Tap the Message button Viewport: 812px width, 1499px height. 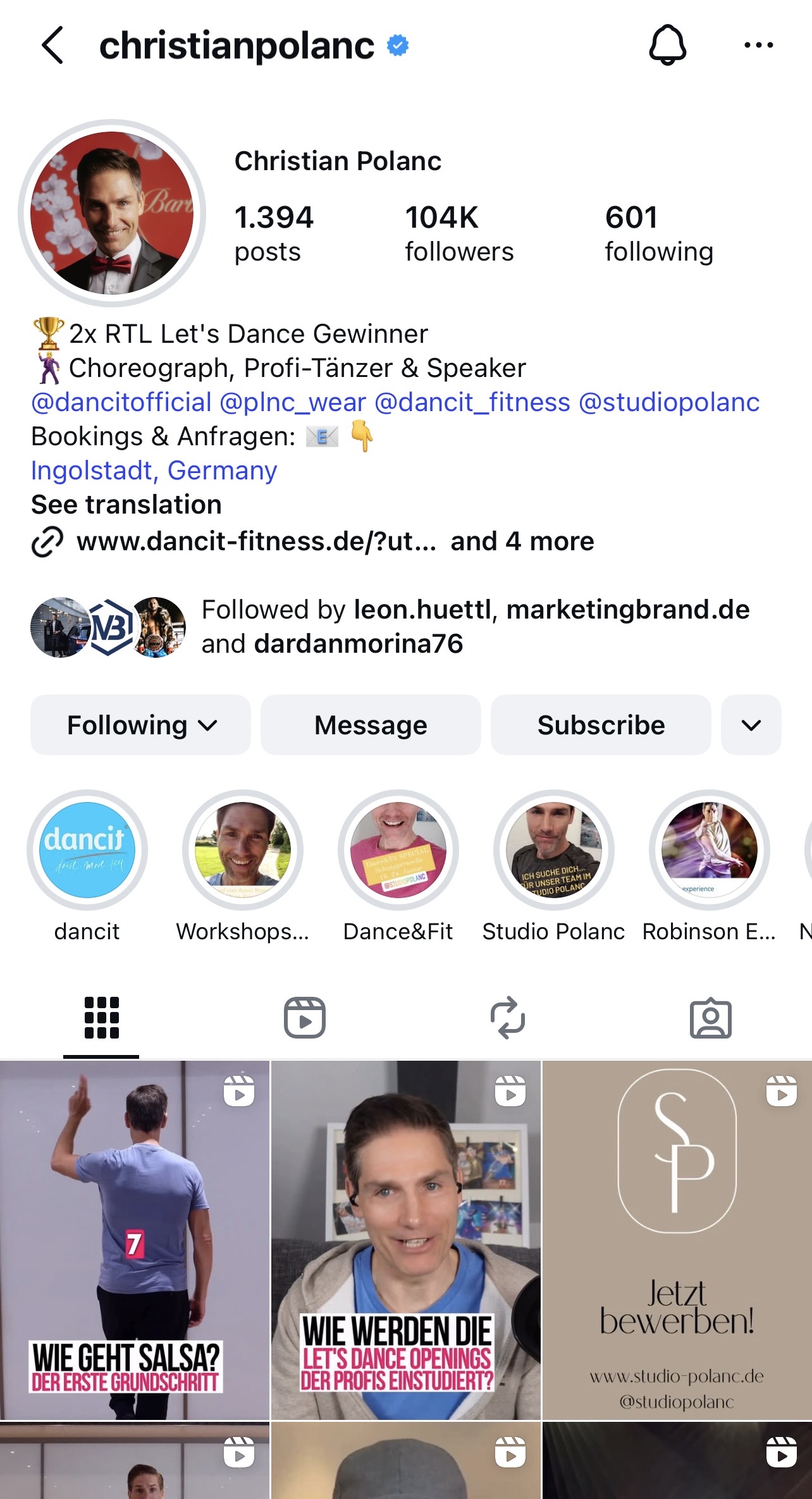[371, 725]
